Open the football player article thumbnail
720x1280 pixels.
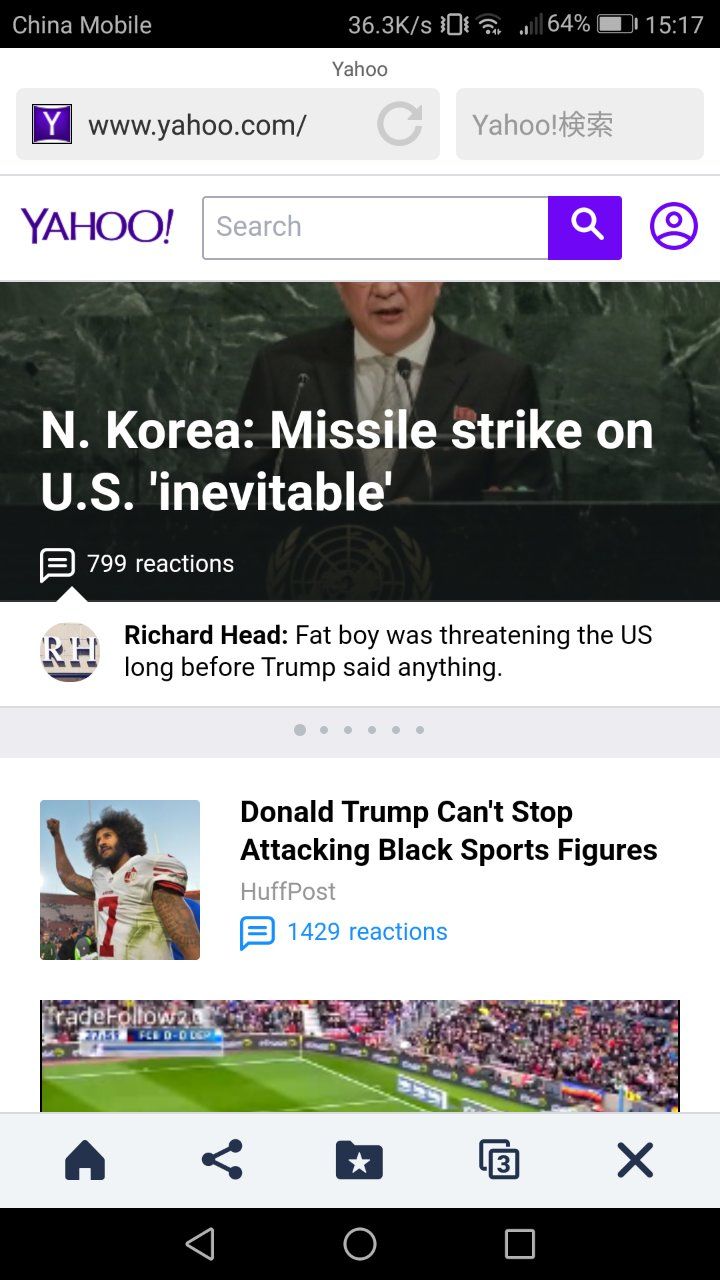(120, 880)
